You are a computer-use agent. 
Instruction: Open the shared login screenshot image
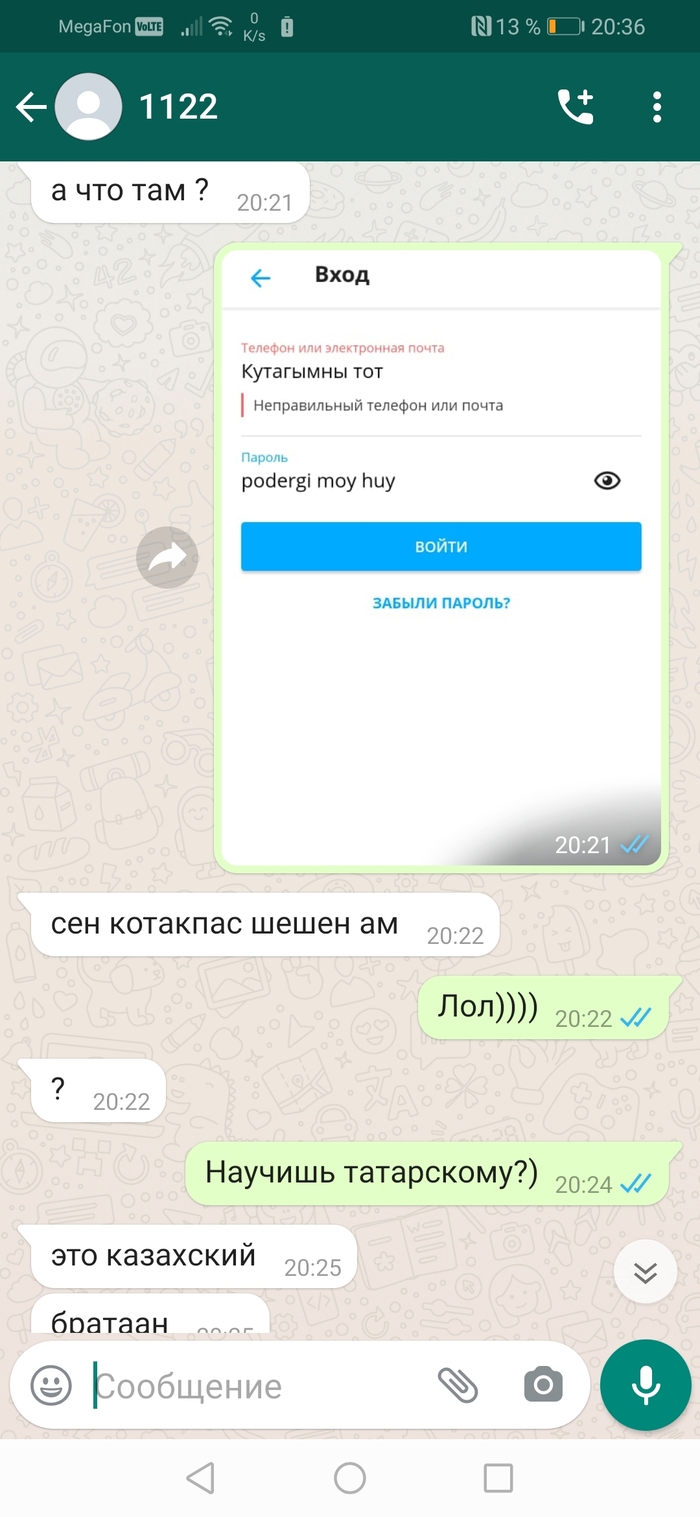(441, 556)
